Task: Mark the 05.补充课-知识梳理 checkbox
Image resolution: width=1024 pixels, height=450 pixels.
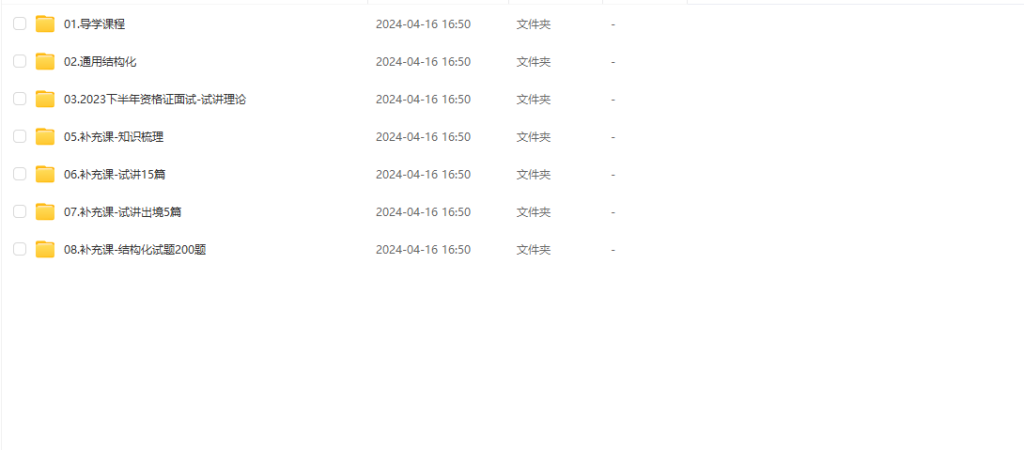Action: [x=20, y=136]
